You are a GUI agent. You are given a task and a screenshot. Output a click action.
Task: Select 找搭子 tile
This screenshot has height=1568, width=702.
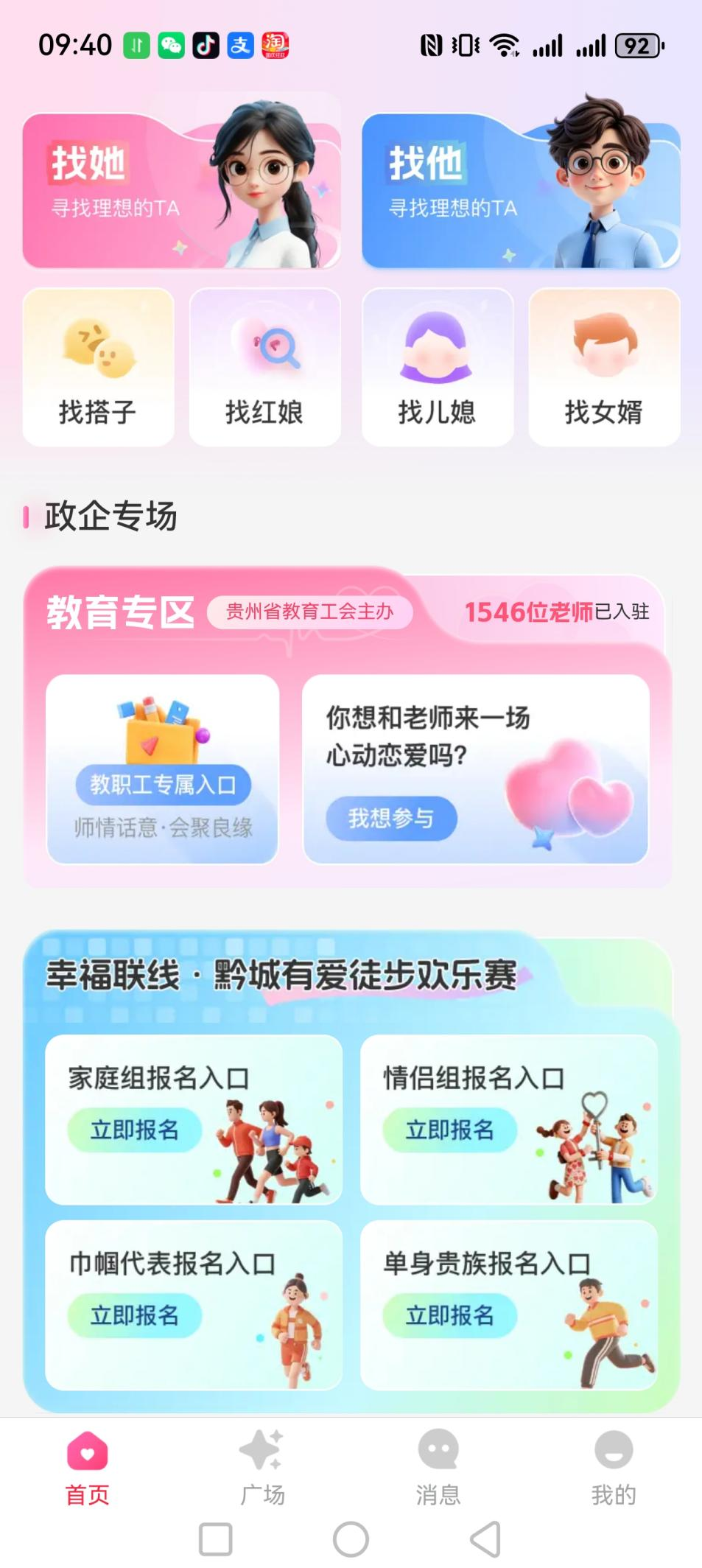98,367
